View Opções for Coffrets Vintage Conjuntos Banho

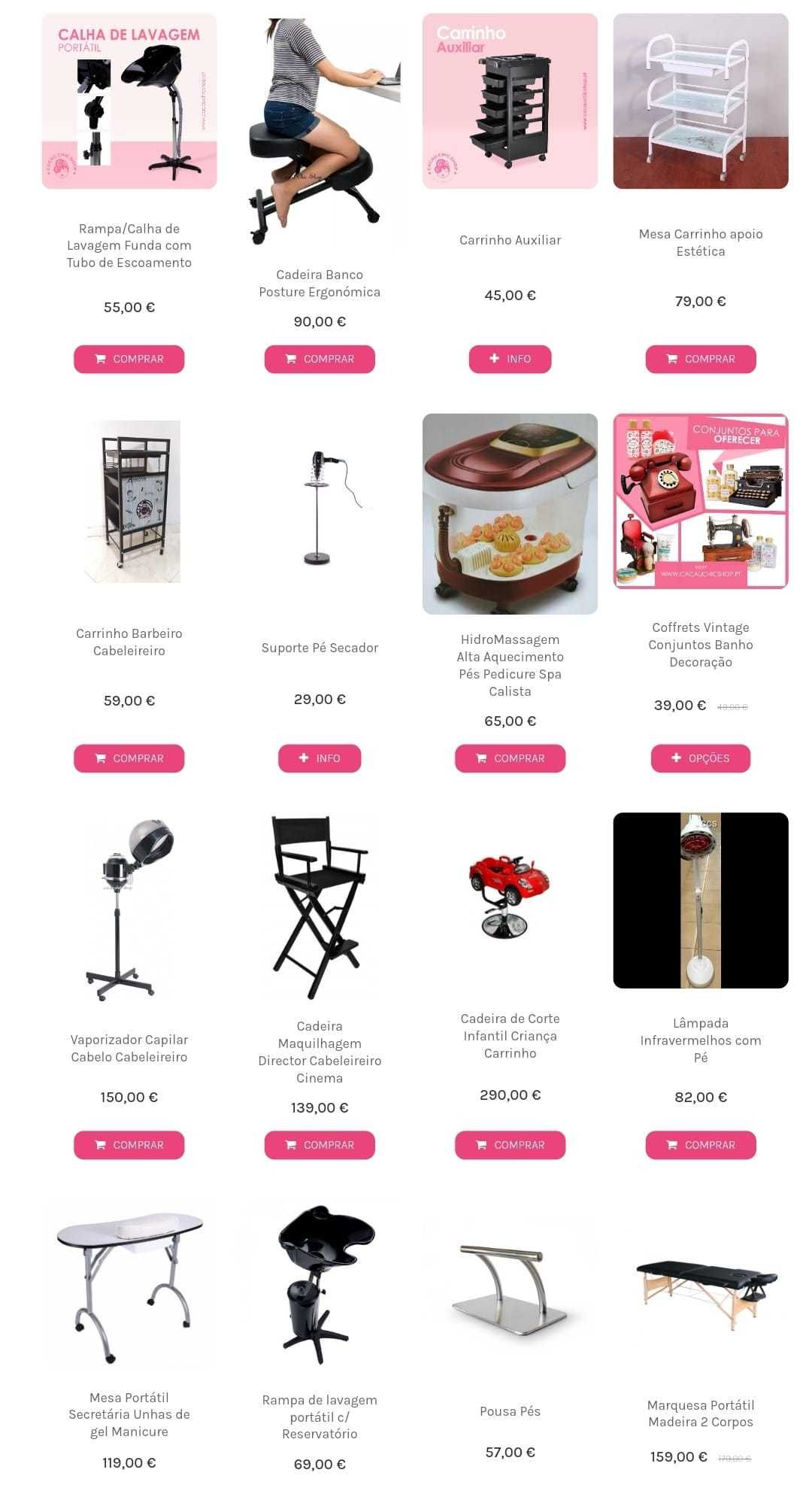(x=700, y=758)
